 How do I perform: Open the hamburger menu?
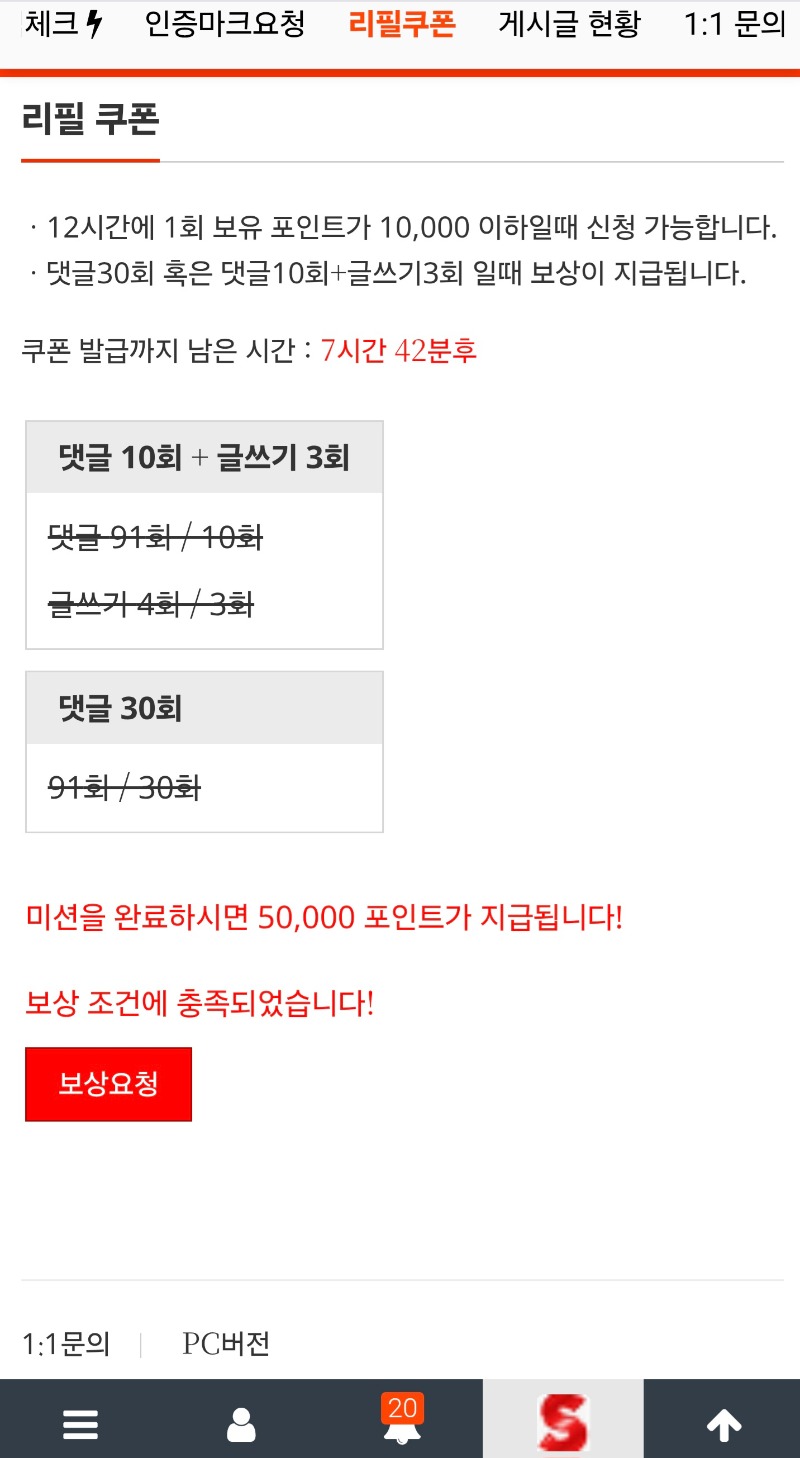click(80, 1424)
